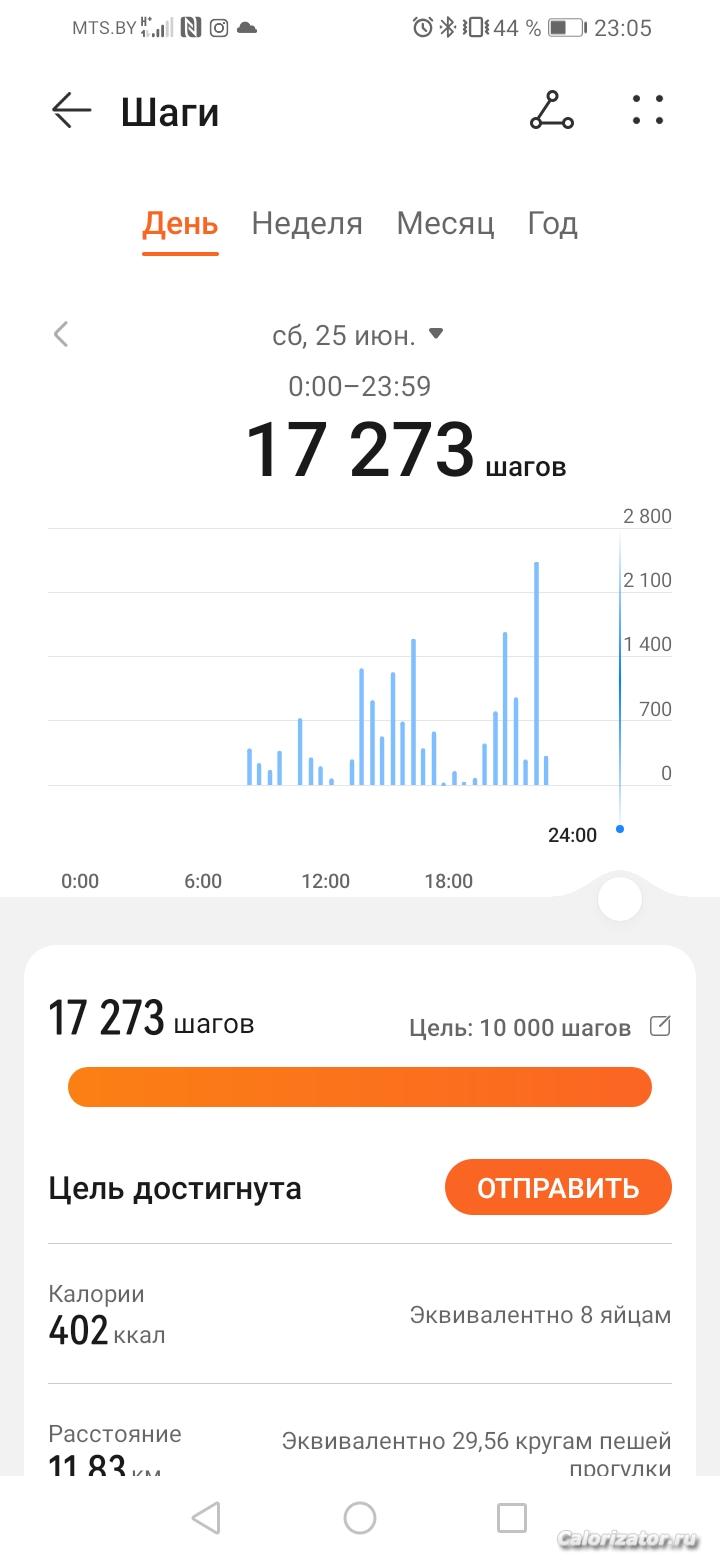Switch to the Неделя tab
Screen dimensions: 720x1560
coord(307,223)
